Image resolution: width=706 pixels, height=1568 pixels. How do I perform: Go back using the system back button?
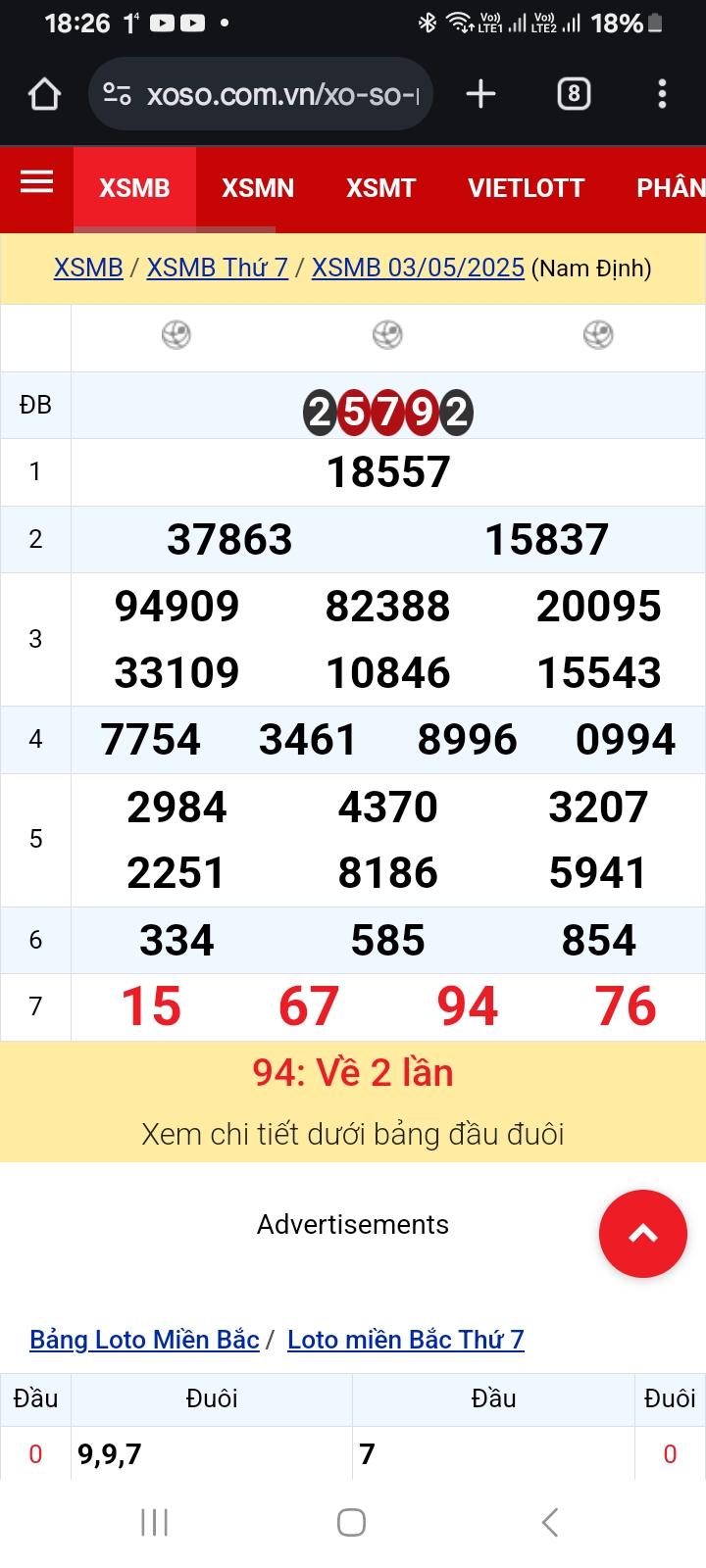pyautogui.click(x=550, y=1522)
